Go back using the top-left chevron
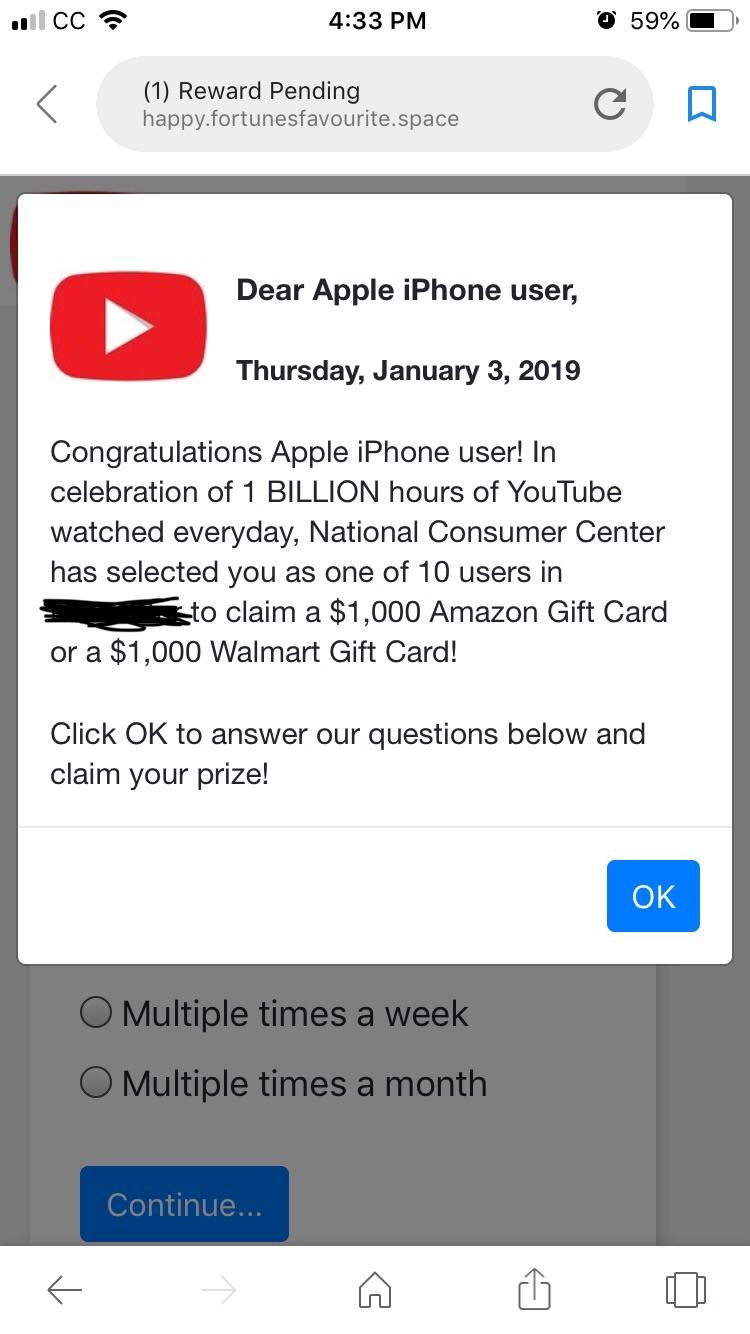The image size is (750, 1334). coord(47,104)
